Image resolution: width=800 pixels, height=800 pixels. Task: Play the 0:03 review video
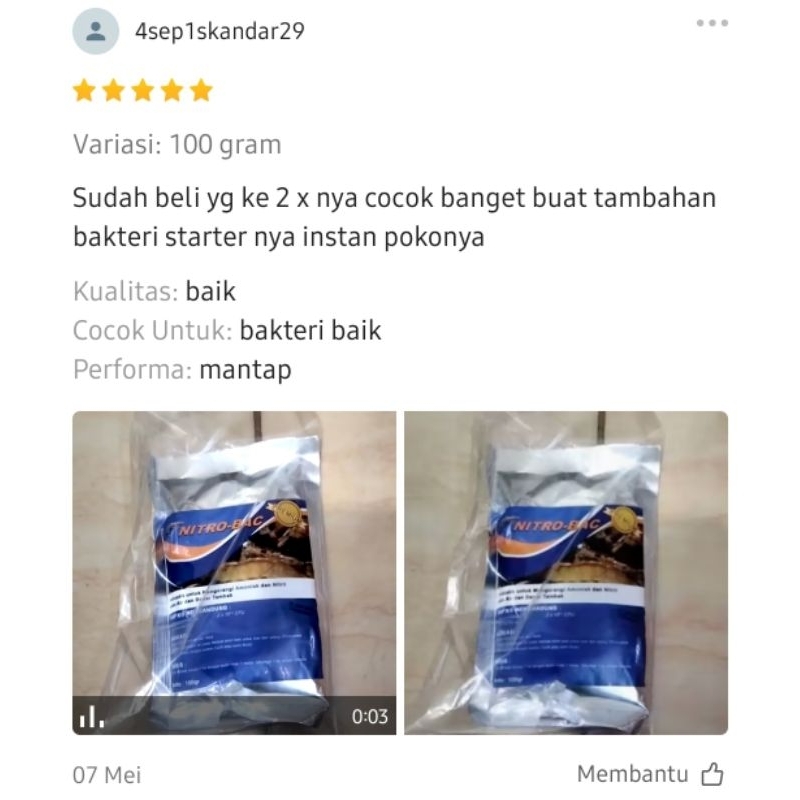click(234, 572)
